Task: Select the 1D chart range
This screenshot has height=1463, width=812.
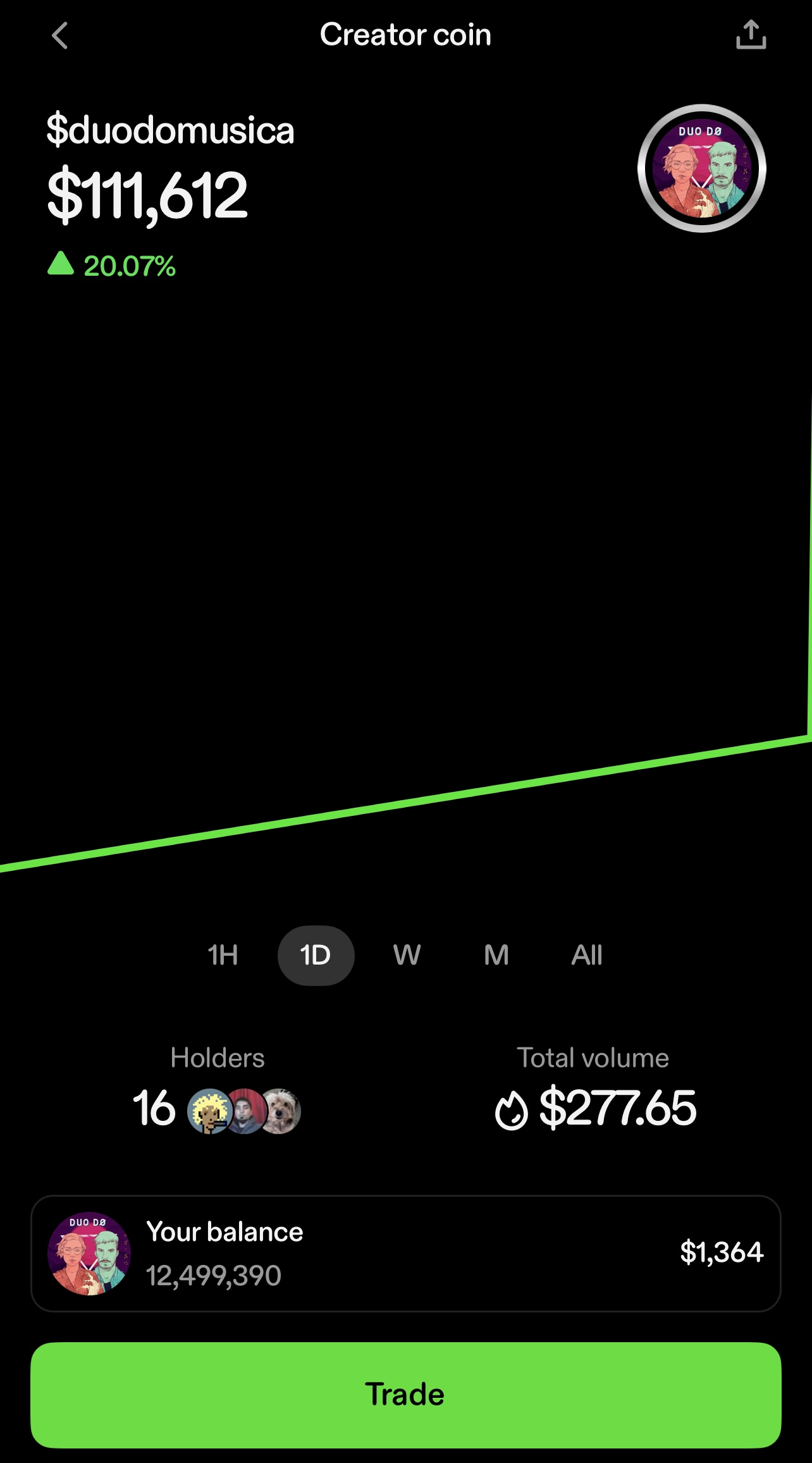Action: point(316,955)
